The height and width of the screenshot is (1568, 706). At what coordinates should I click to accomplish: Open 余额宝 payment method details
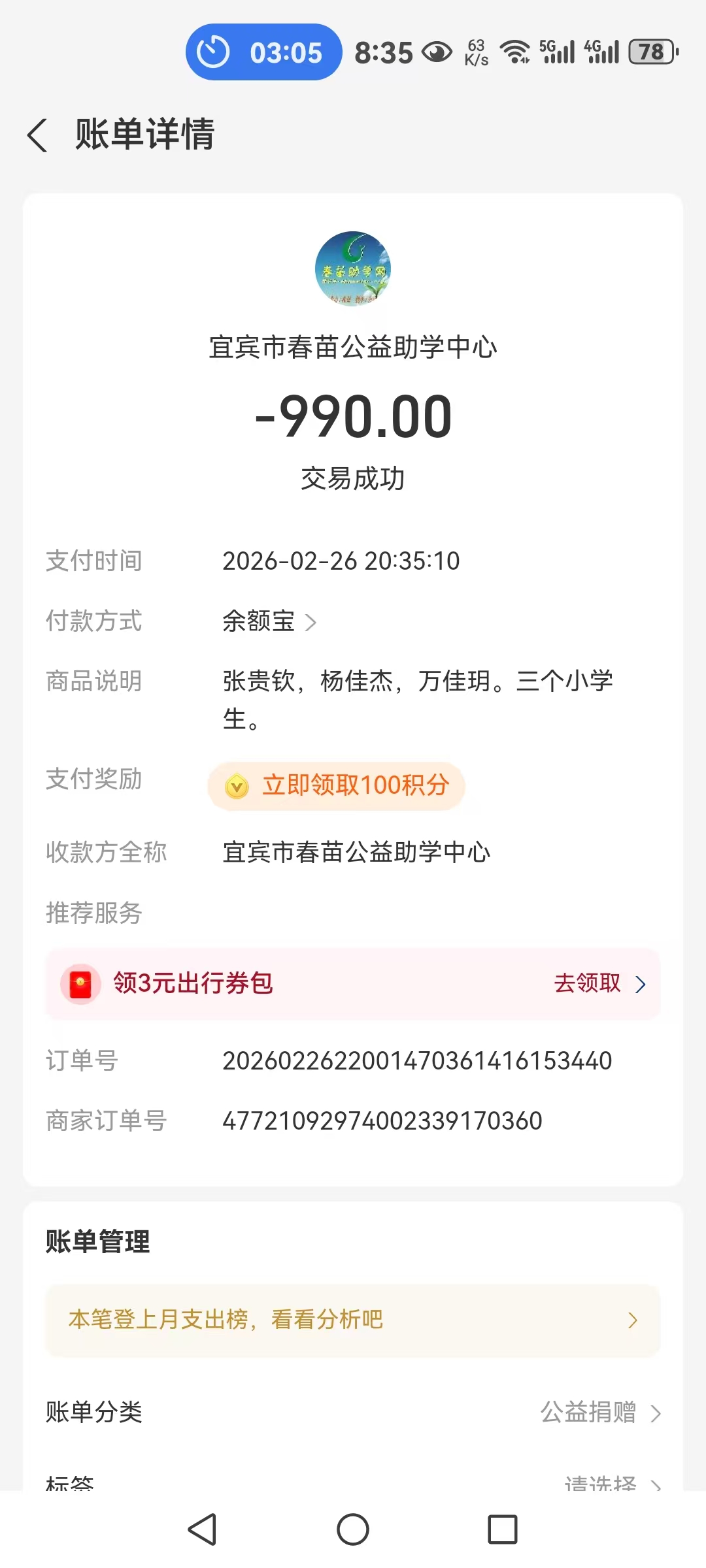[269, 621]
